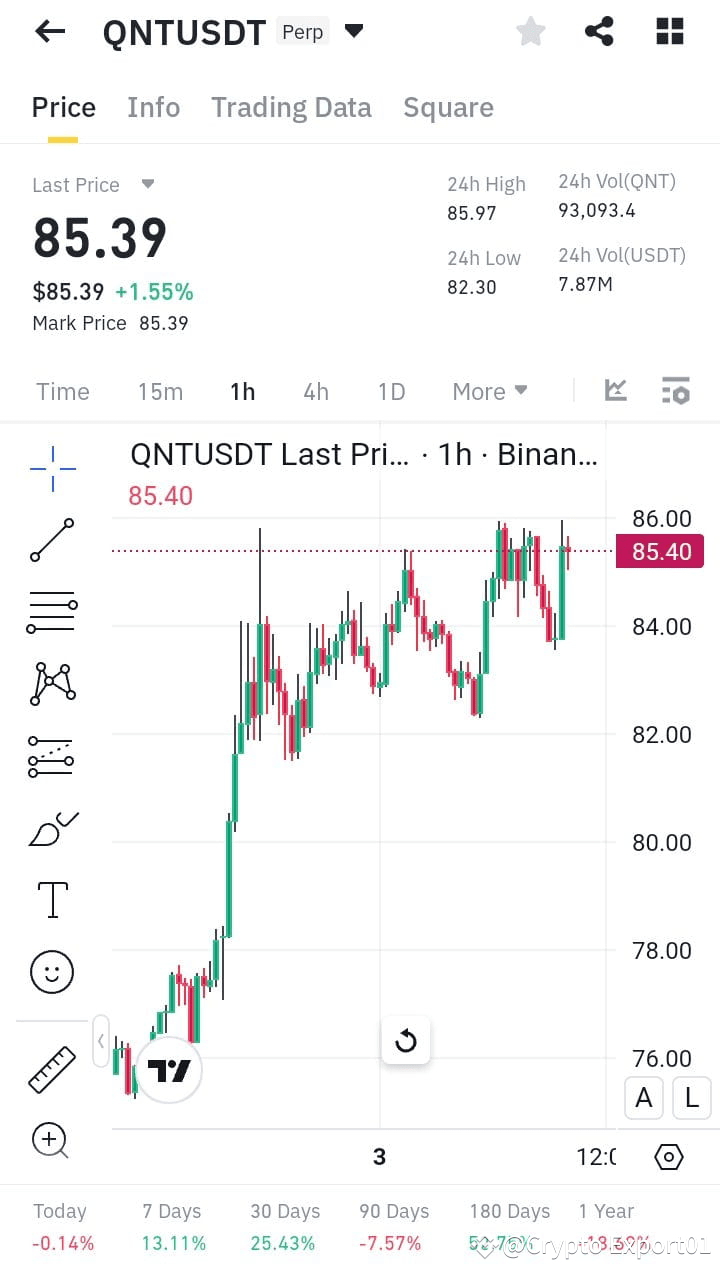Select the brush drawing tool

tap(50, 827)
